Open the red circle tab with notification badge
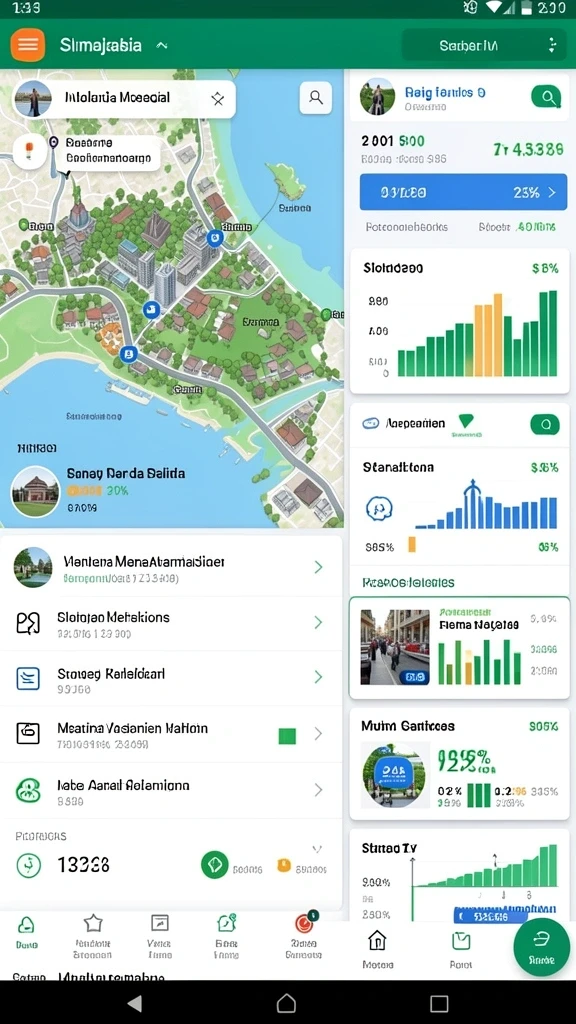 point(304,936)
